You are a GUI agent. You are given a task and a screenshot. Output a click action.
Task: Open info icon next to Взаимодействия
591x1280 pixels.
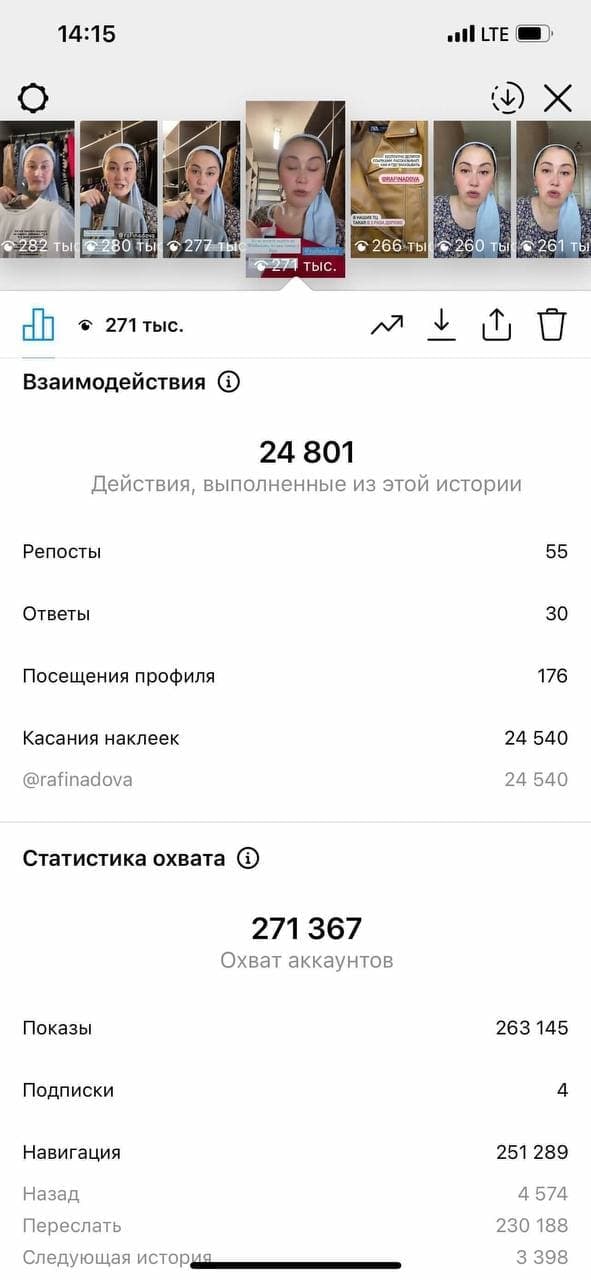pyautogui.click(x=229, y=382)
